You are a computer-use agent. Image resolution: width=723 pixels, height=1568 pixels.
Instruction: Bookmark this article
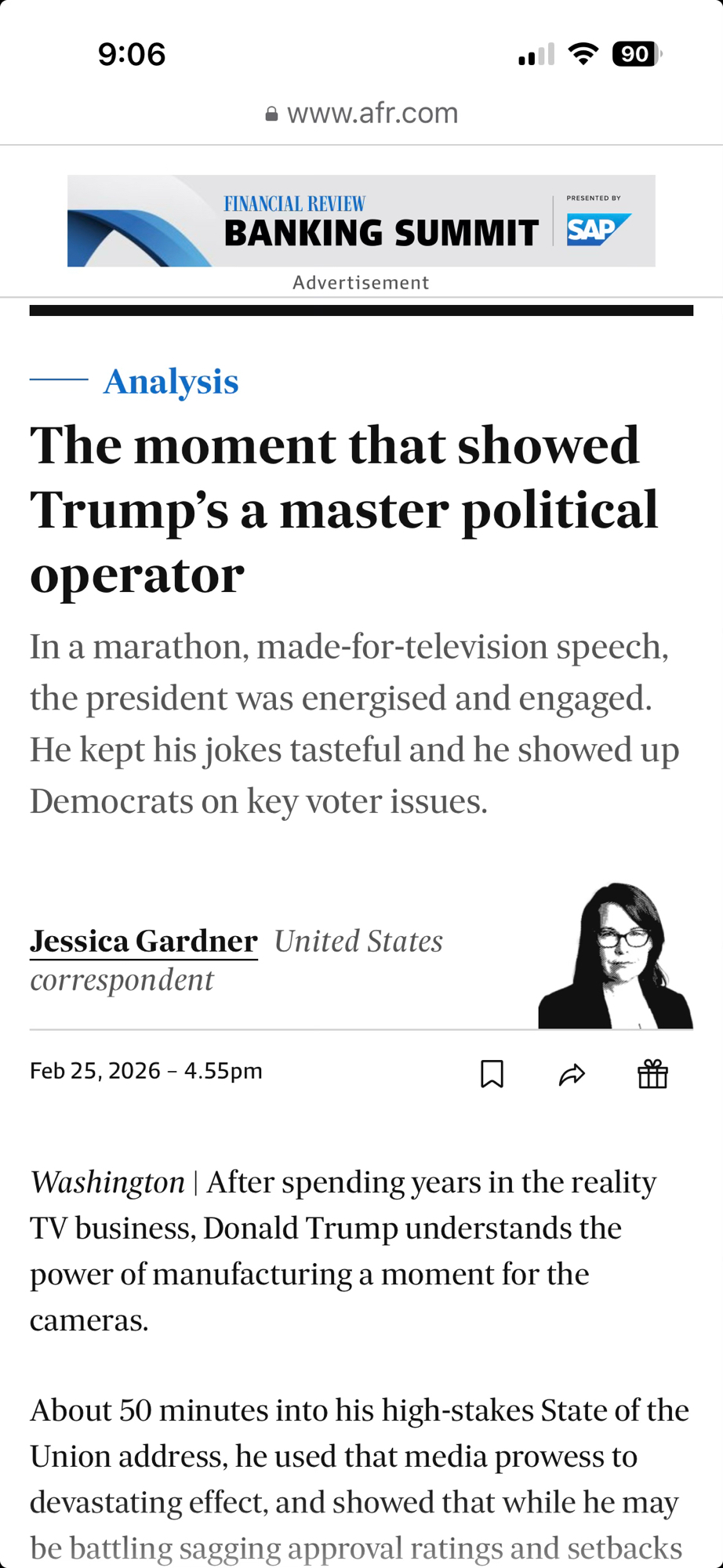coord(492,1074)
